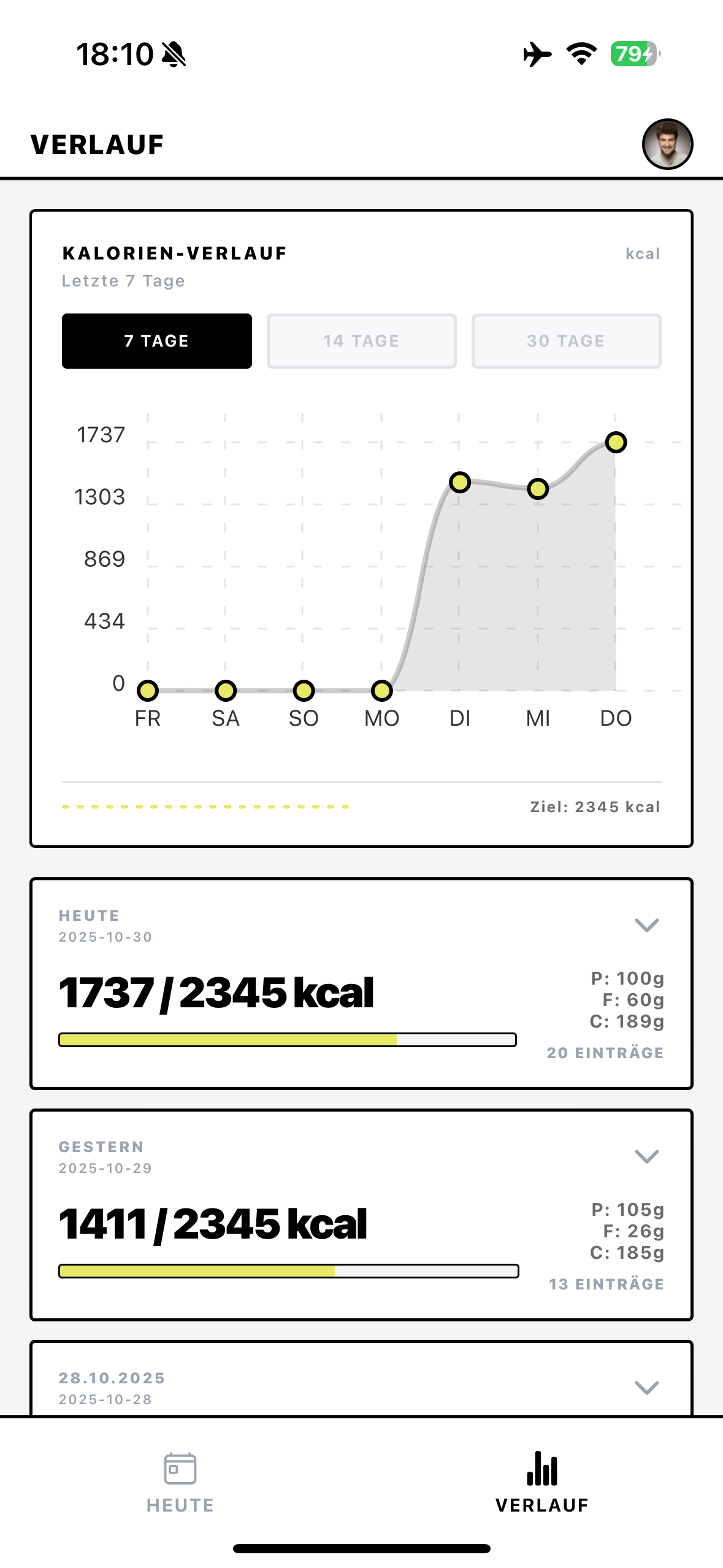This screenshot has width=723, height=1568.
Task: Click the yellow data point above MI
Action: point(538,489)
